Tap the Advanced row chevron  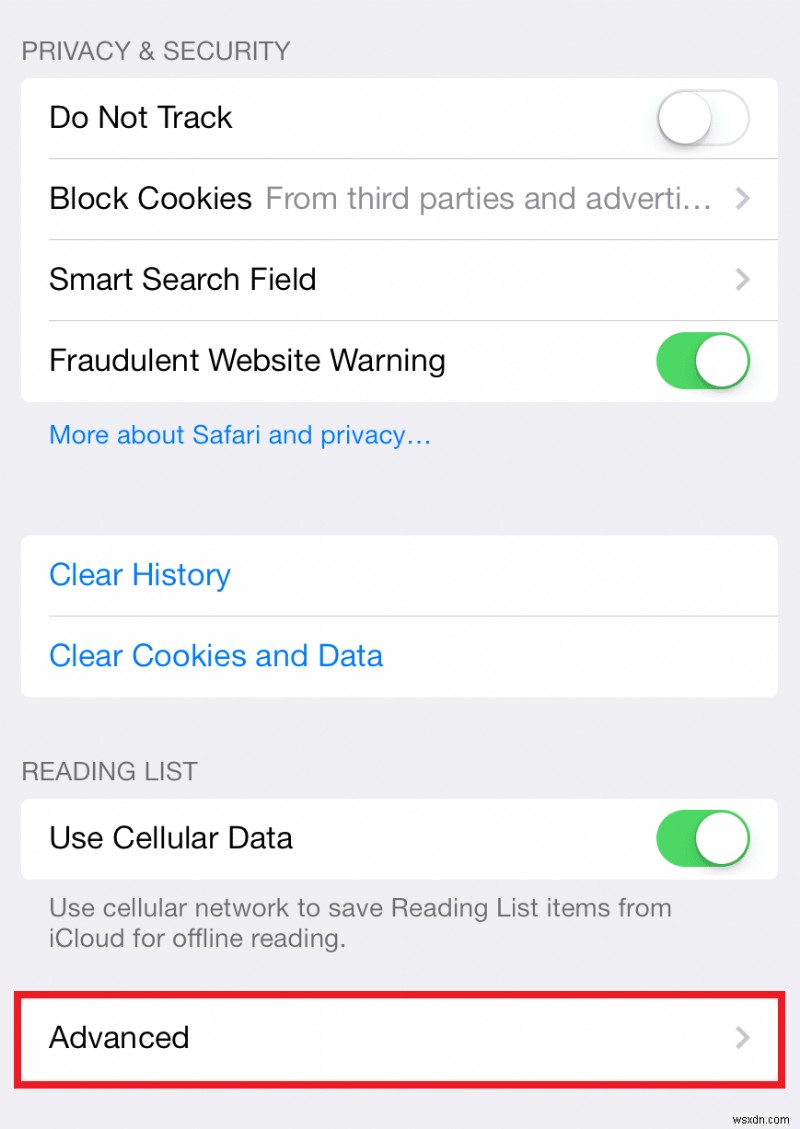tap(742, 1038)
